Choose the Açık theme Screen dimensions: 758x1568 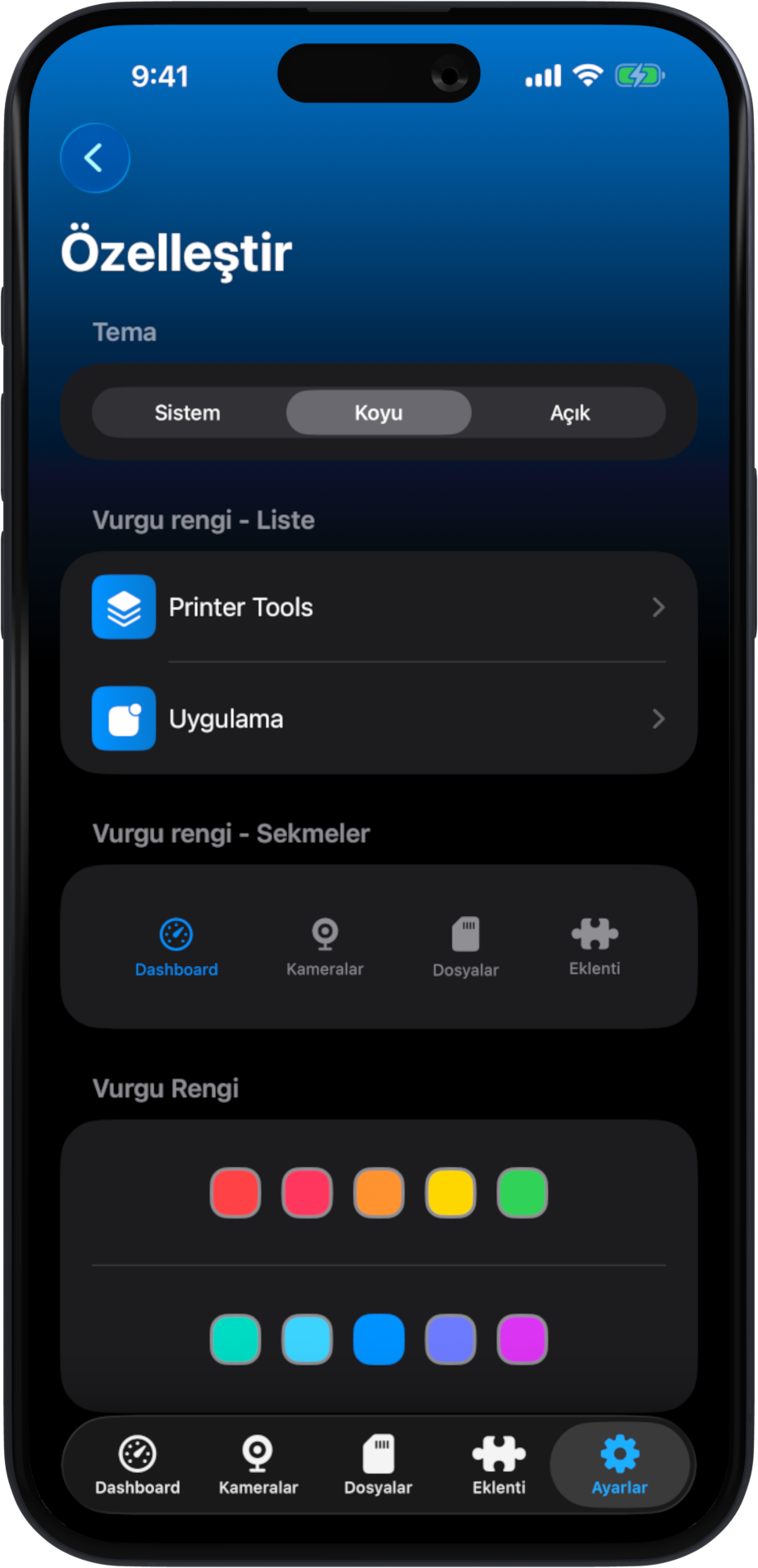[569, 413]
